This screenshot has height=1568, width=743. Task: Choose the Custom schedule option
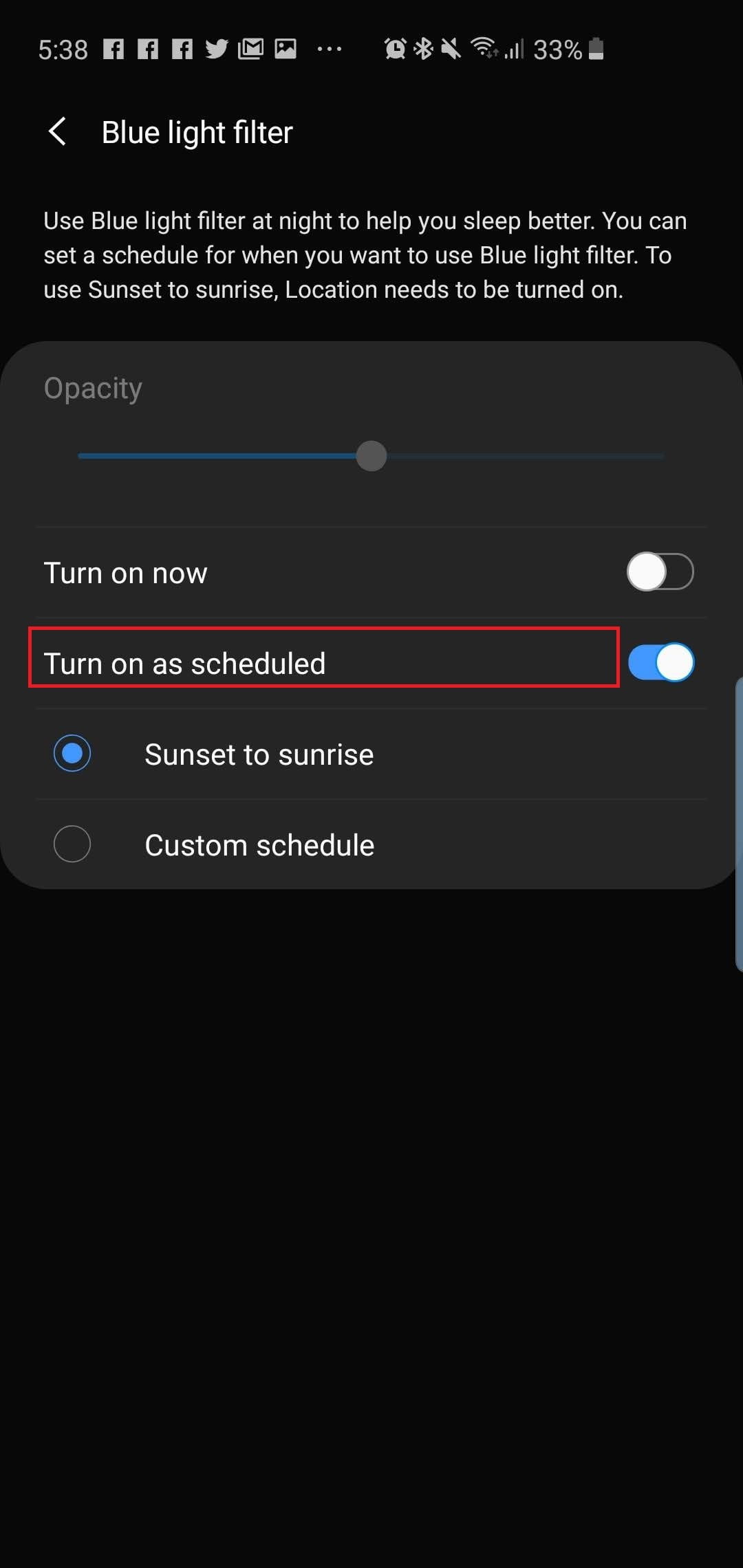tap(371, 845)
